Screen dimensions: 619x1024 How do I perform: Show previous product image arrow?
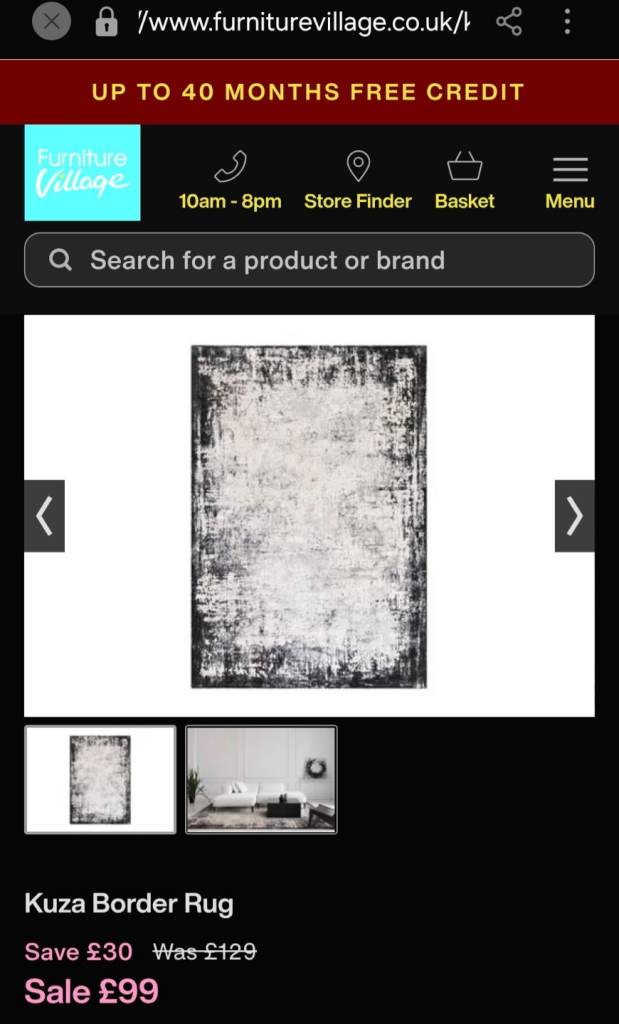coord(44,516)
